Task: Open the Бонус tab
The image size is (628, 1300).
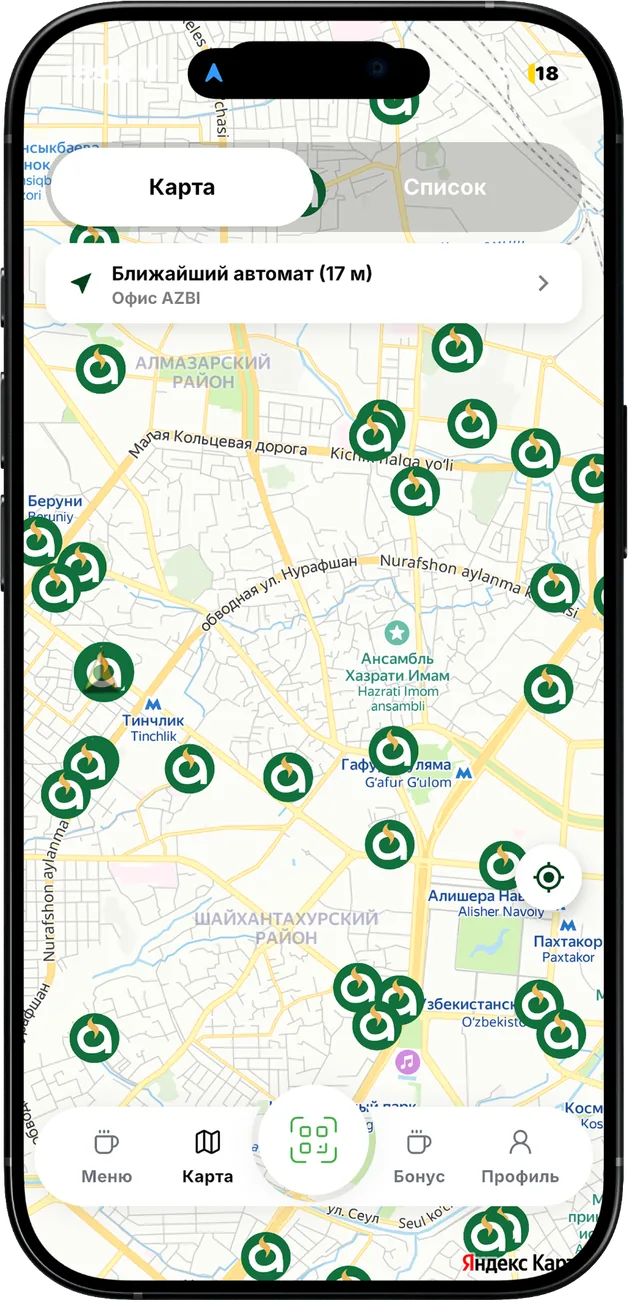Action: (419, 1155)
